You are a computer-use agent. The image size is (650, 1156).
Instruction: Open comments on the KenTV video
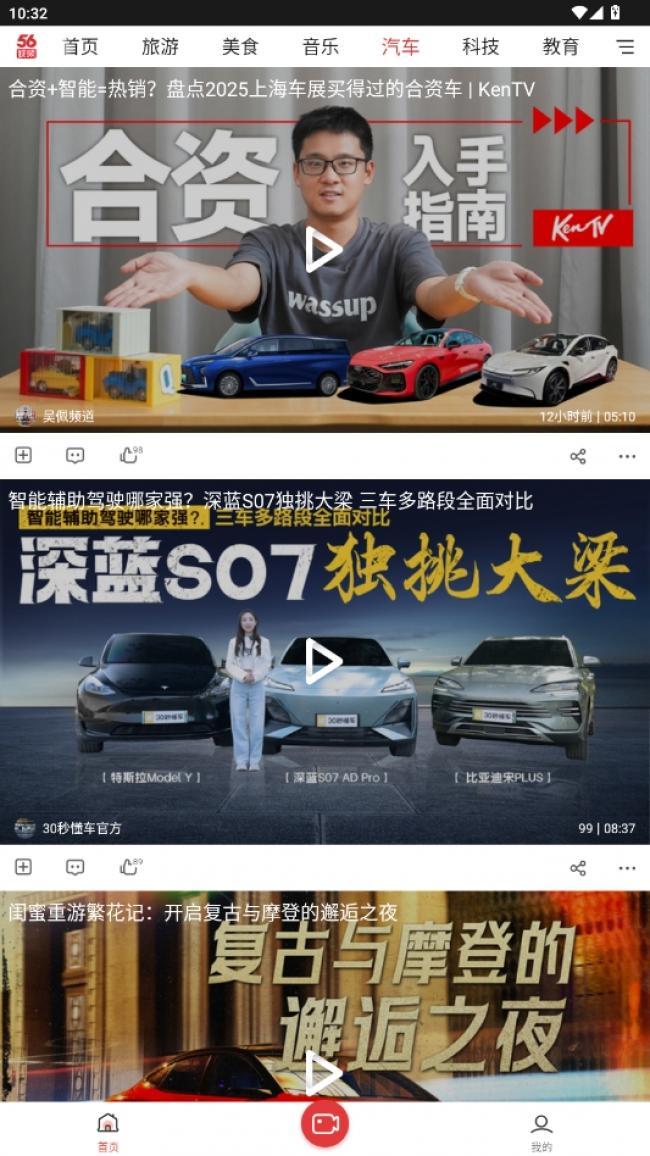(x=75, y=456)
